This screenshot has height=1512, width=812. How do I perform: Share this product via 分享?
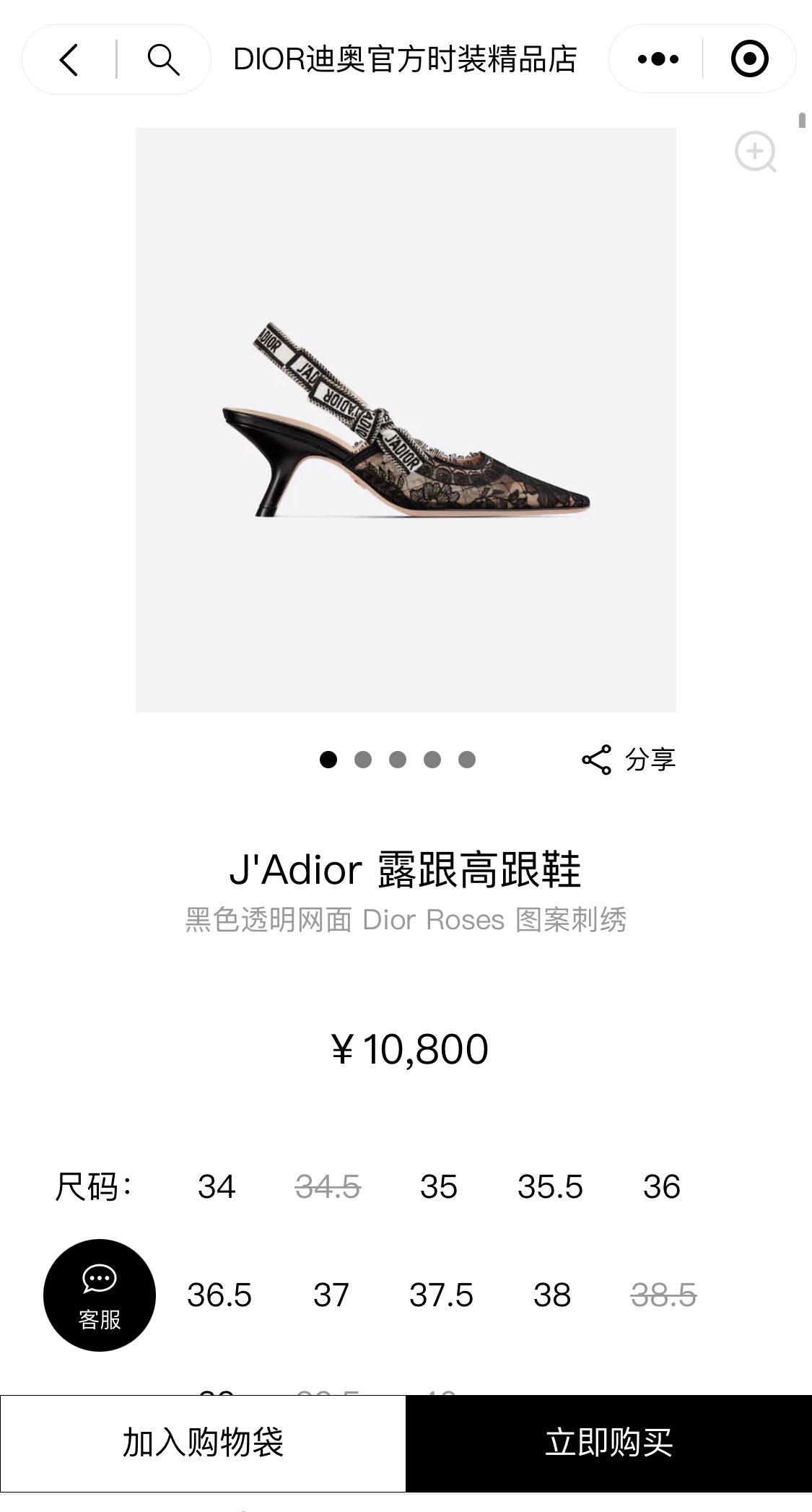(629, 760)
